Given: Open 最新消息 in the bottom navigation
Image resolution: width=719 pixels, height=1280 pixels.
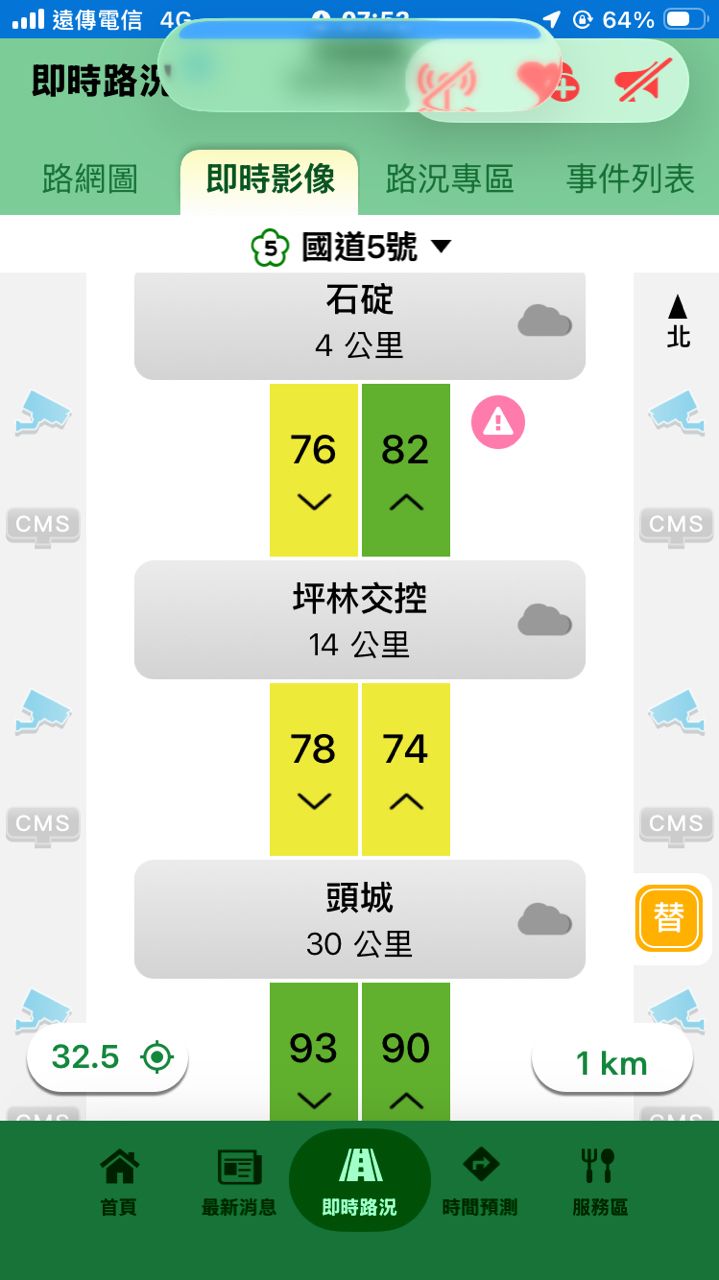Looking at the screenshot, I should pos(239,1181).
